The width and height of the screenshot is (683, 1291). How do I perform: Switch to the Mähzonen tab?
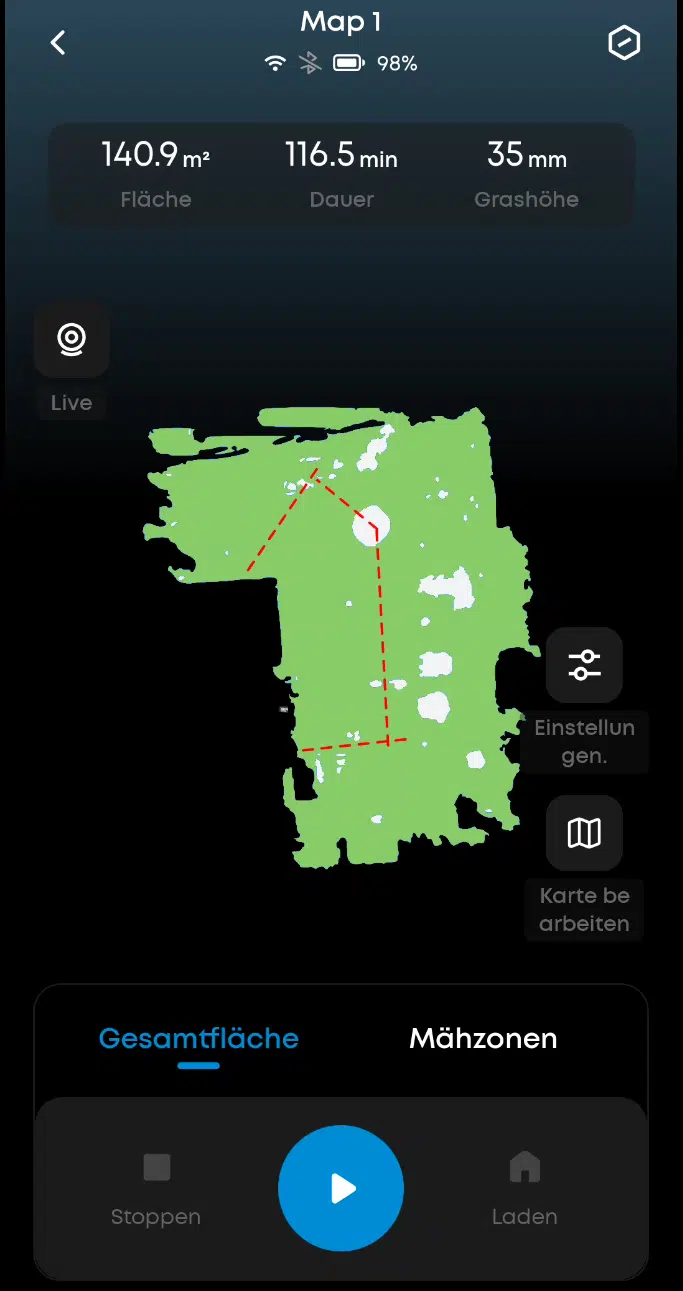[x=483, y=1038]
